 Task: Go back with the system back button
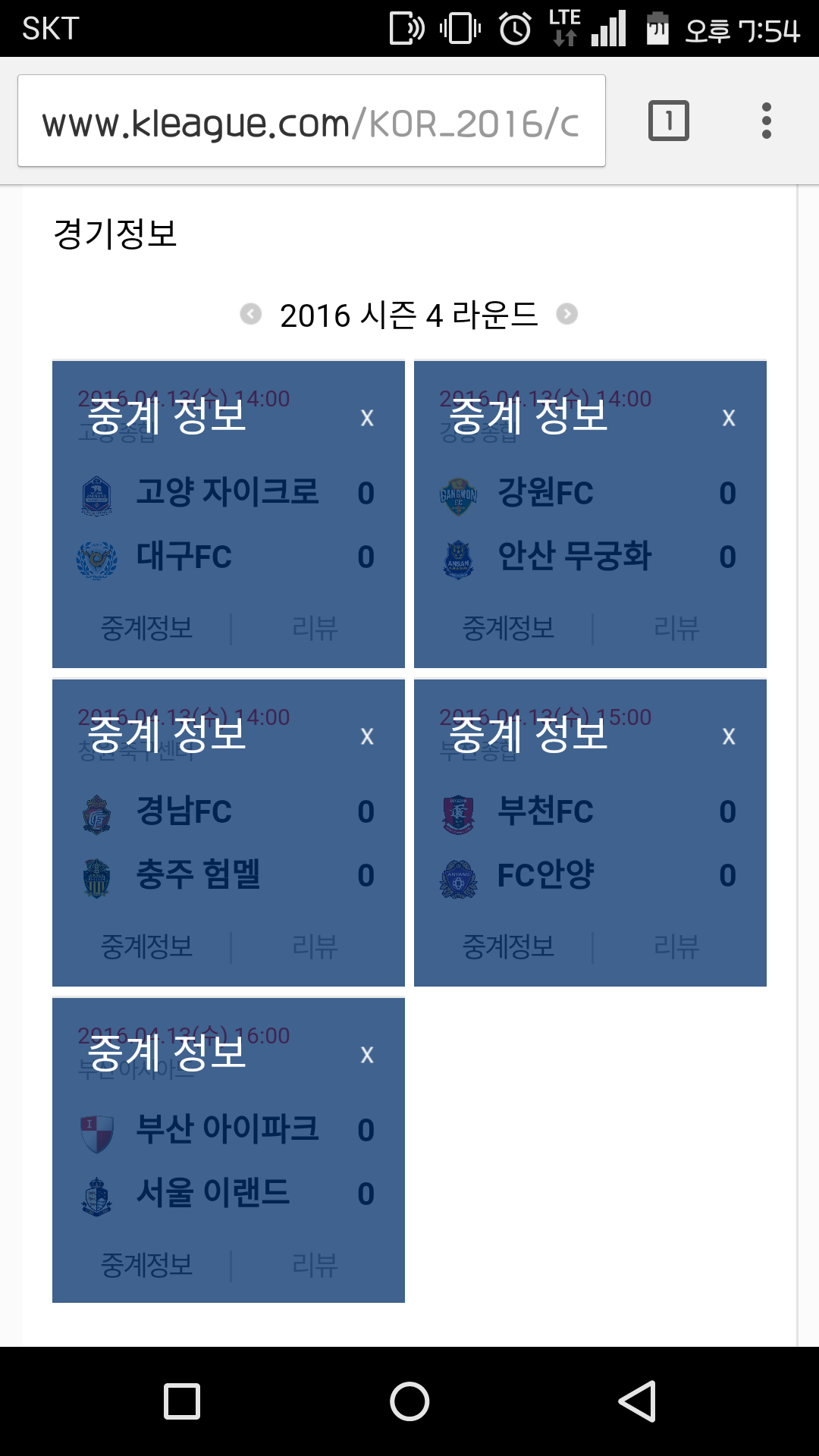pos(637,1401)
